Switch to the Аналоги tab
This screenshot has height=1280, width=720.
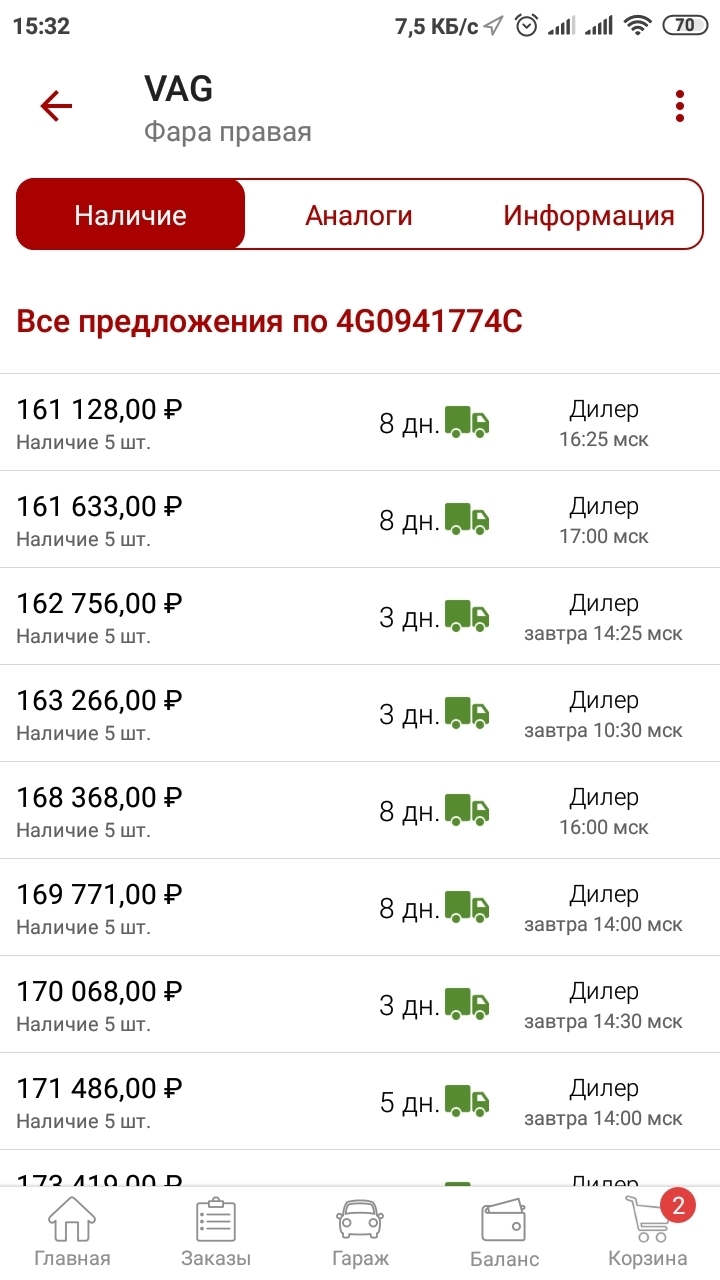pyautogui.click(x=359, y=215)
